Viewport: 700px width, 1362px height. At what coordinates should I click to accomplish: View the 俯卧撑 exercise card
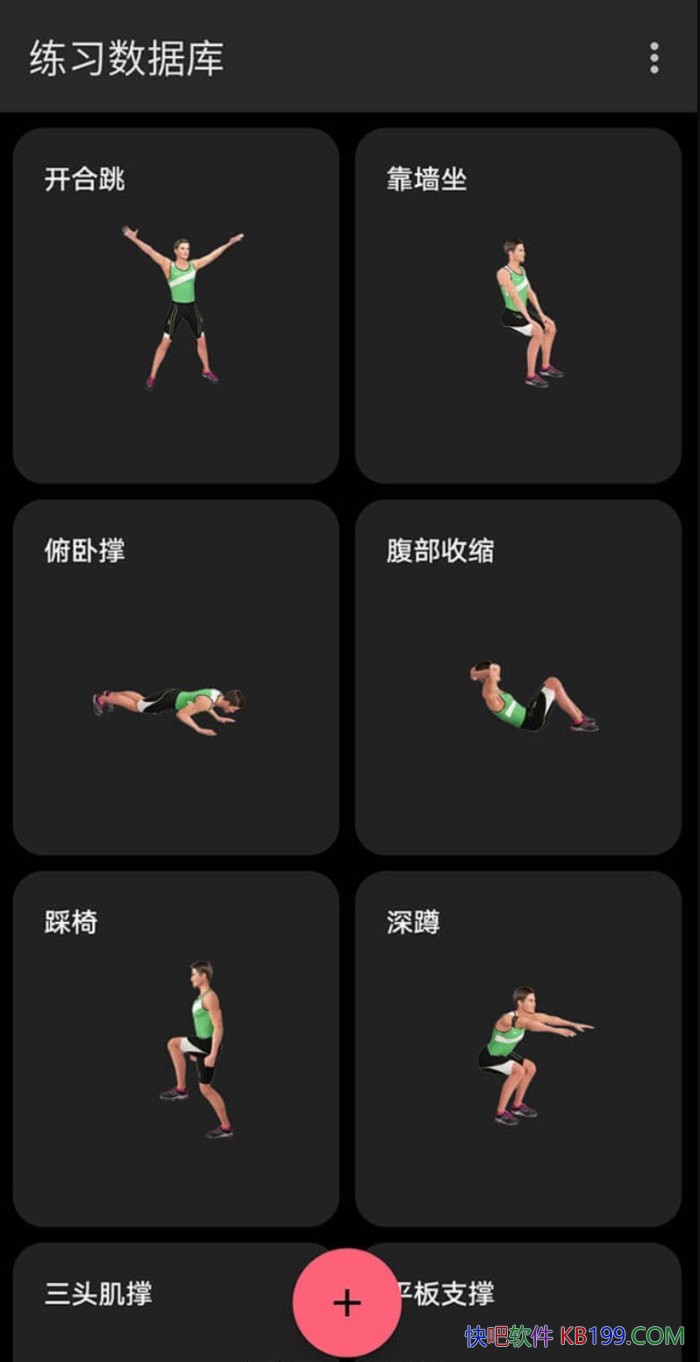[x=176, y=677]
